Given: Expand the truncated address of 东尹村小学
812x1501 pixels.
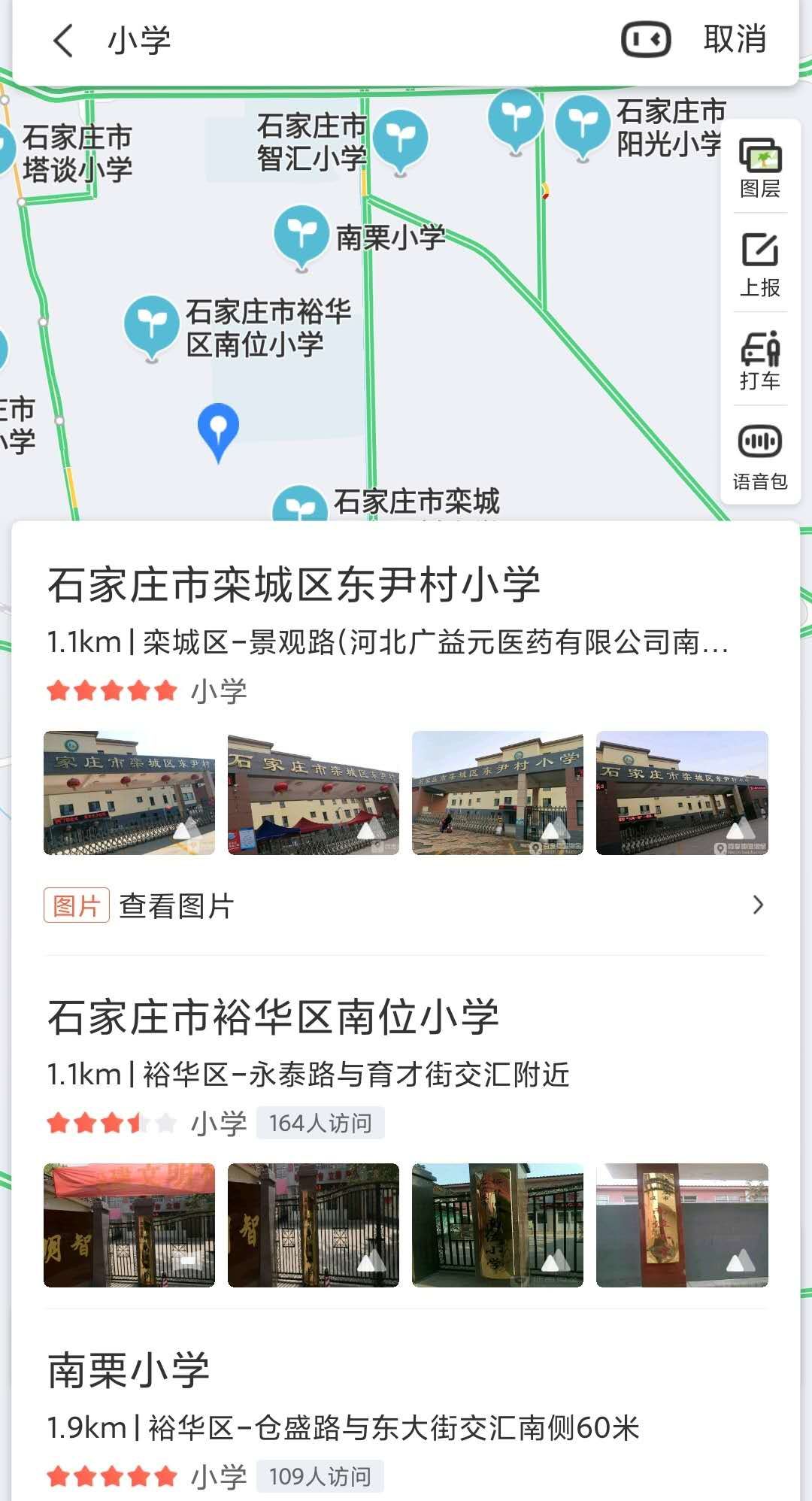Looking at the screenshot, I should pyautogui.click(x=718, y=644).
